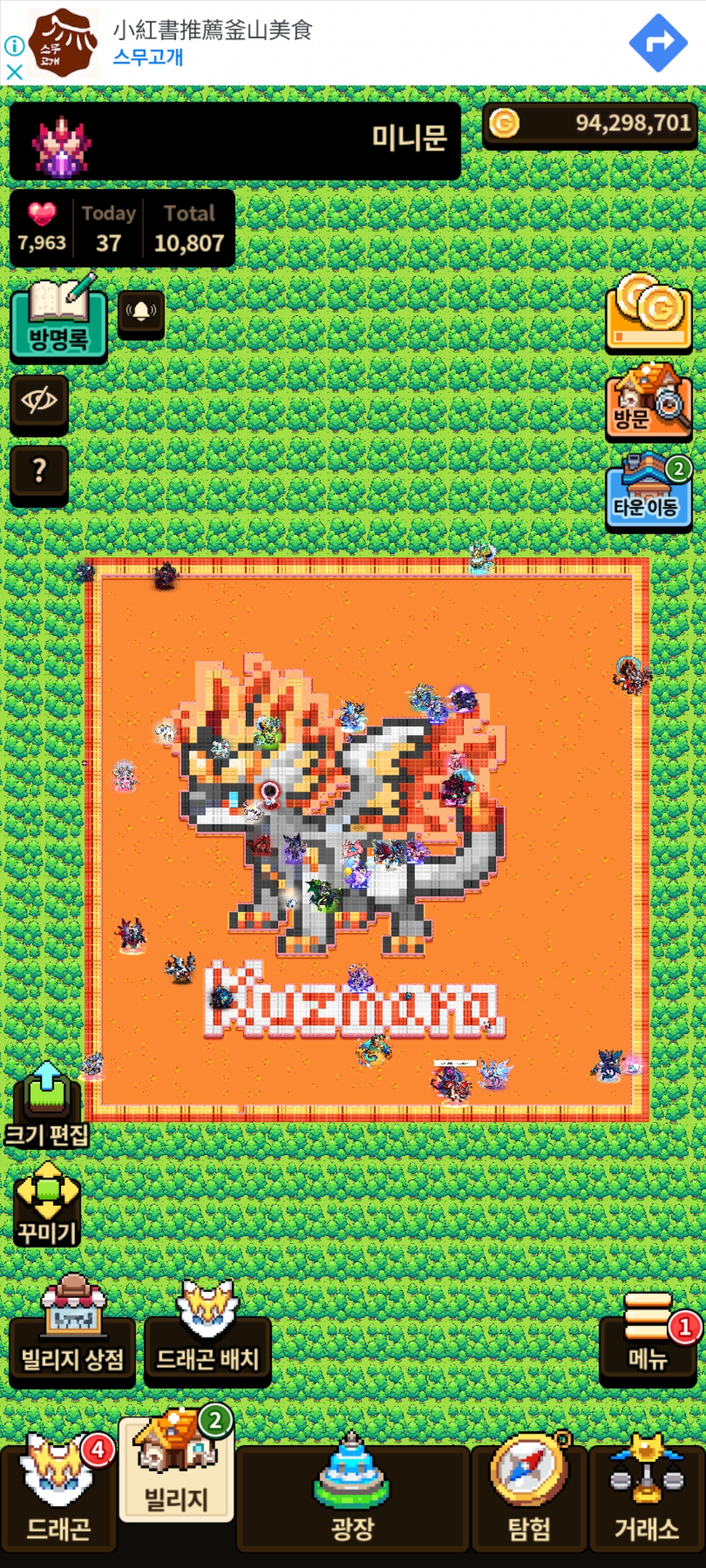Enter 꾸미기 decorate mode

pos(47,1205)
